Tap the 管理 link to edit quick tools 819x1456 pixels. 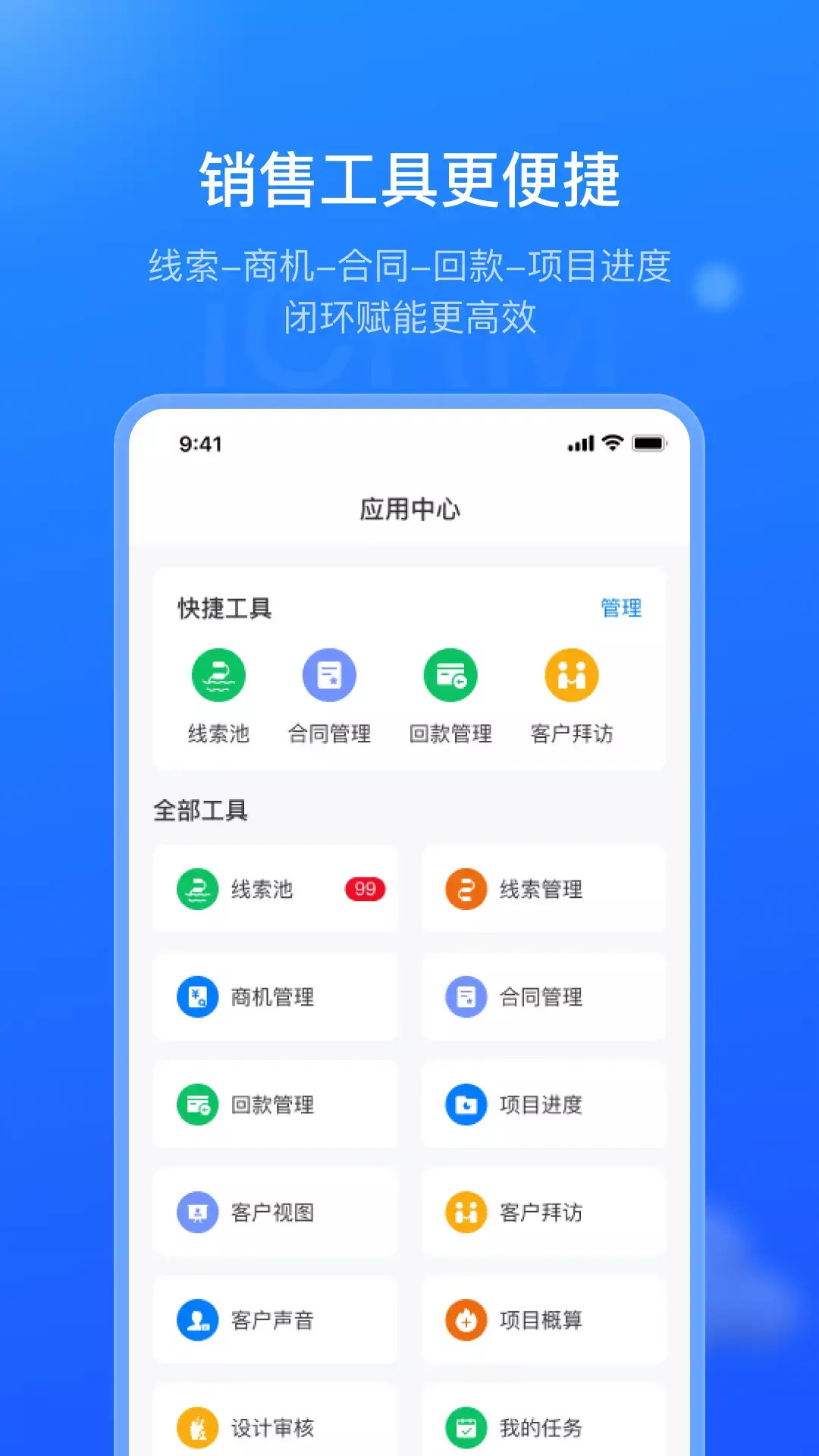[620, 607]
